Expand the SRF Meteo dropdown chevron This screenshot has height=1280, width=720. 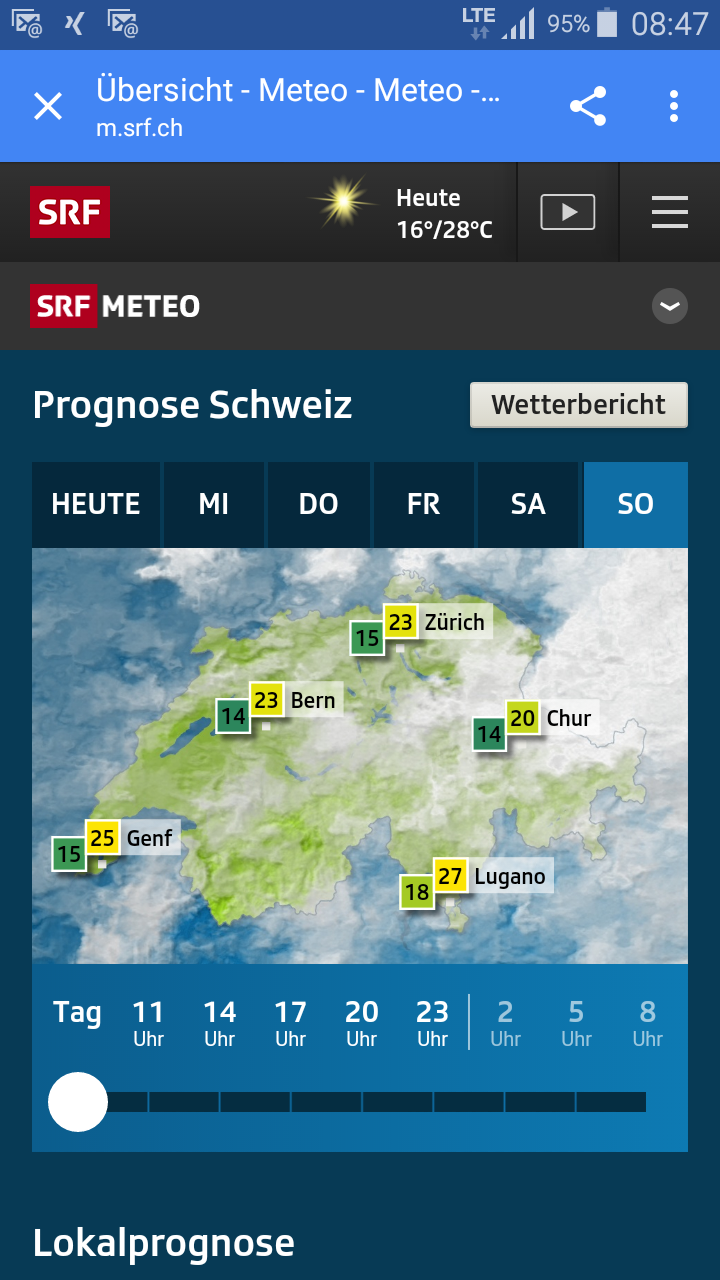669,306
